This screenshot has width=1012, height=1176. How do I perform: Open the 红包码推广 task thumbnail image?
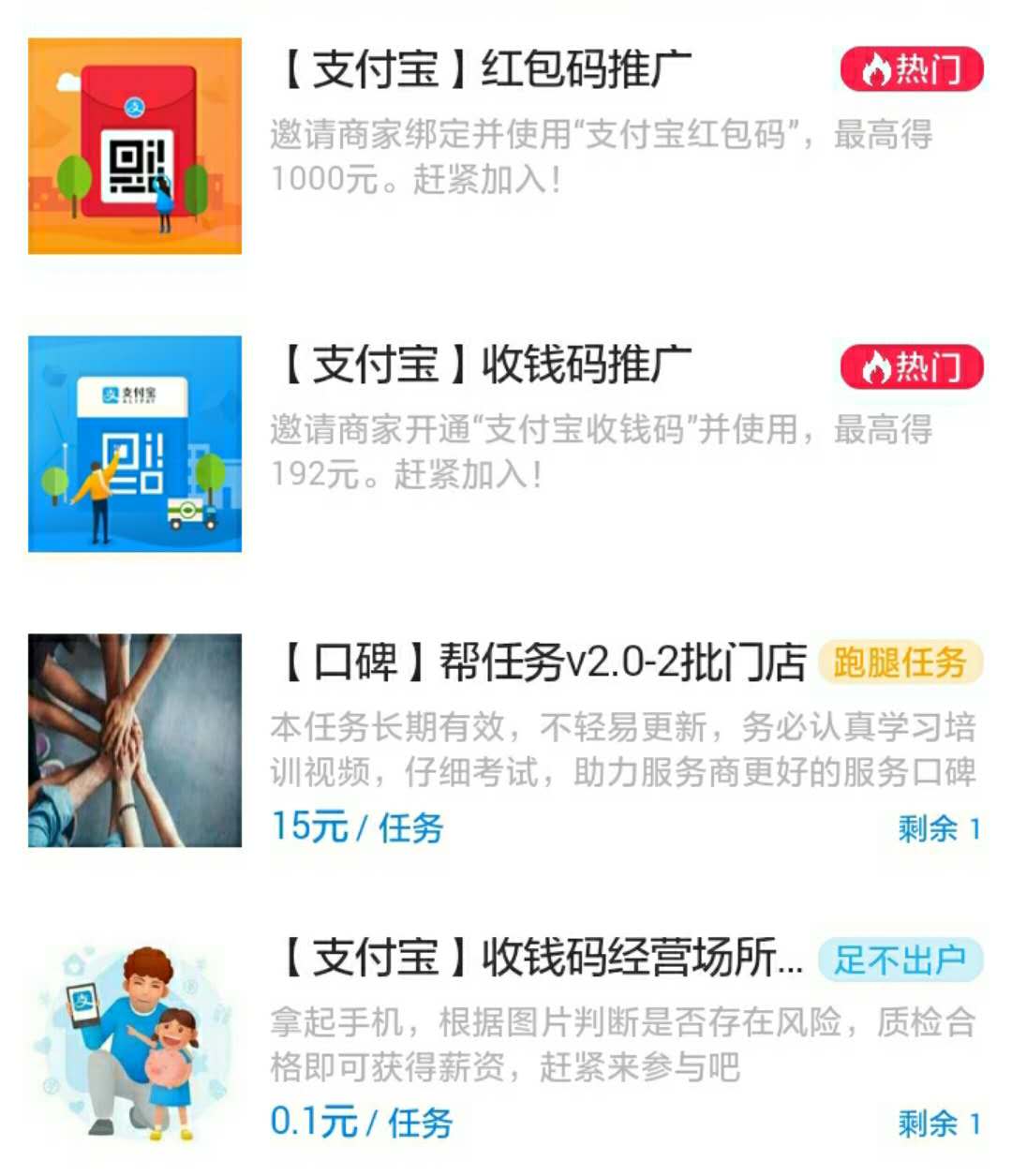coord(134,150)
